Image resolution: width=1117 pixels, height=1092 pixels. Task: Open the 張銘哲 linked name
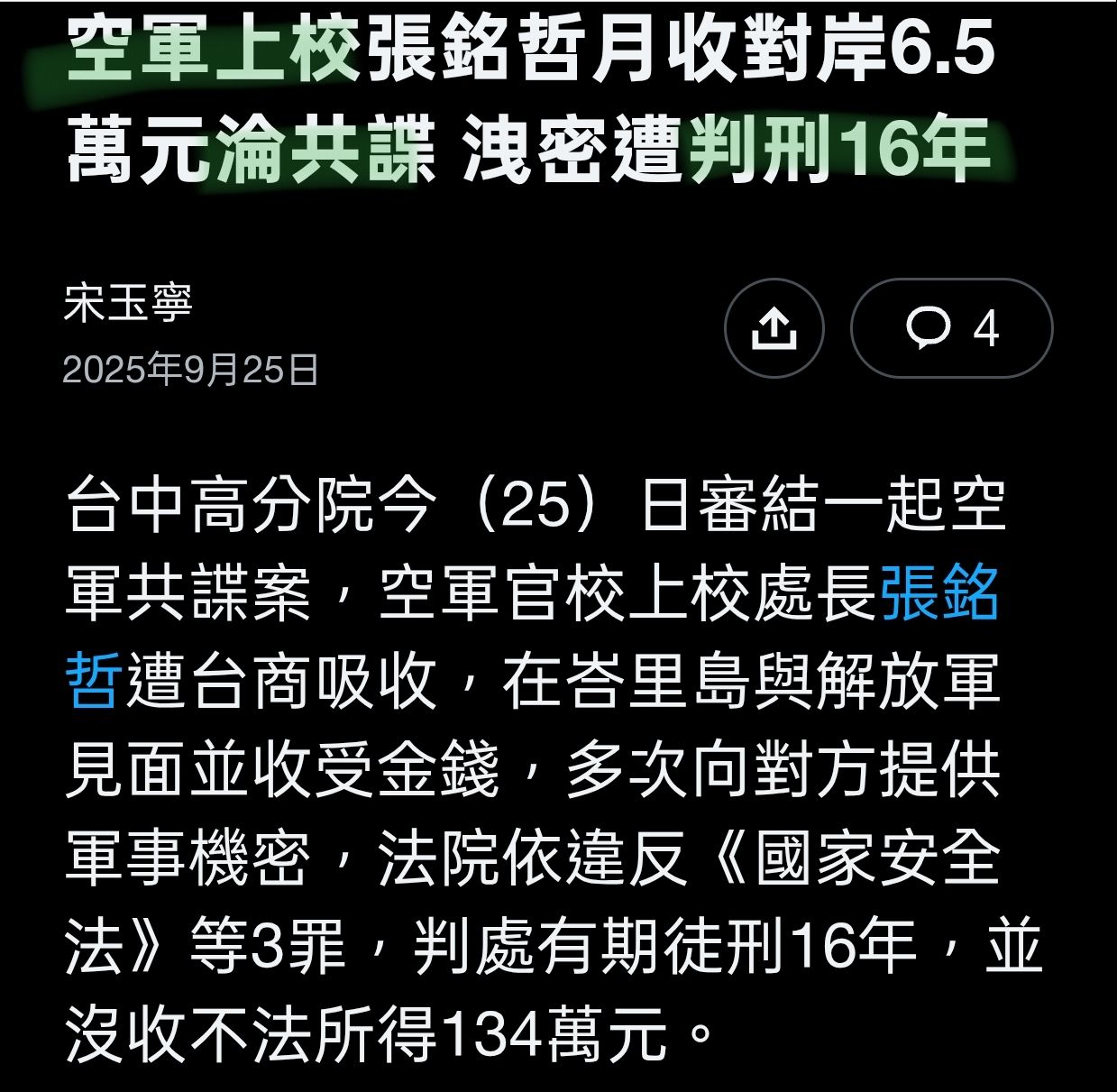[938, 593]
